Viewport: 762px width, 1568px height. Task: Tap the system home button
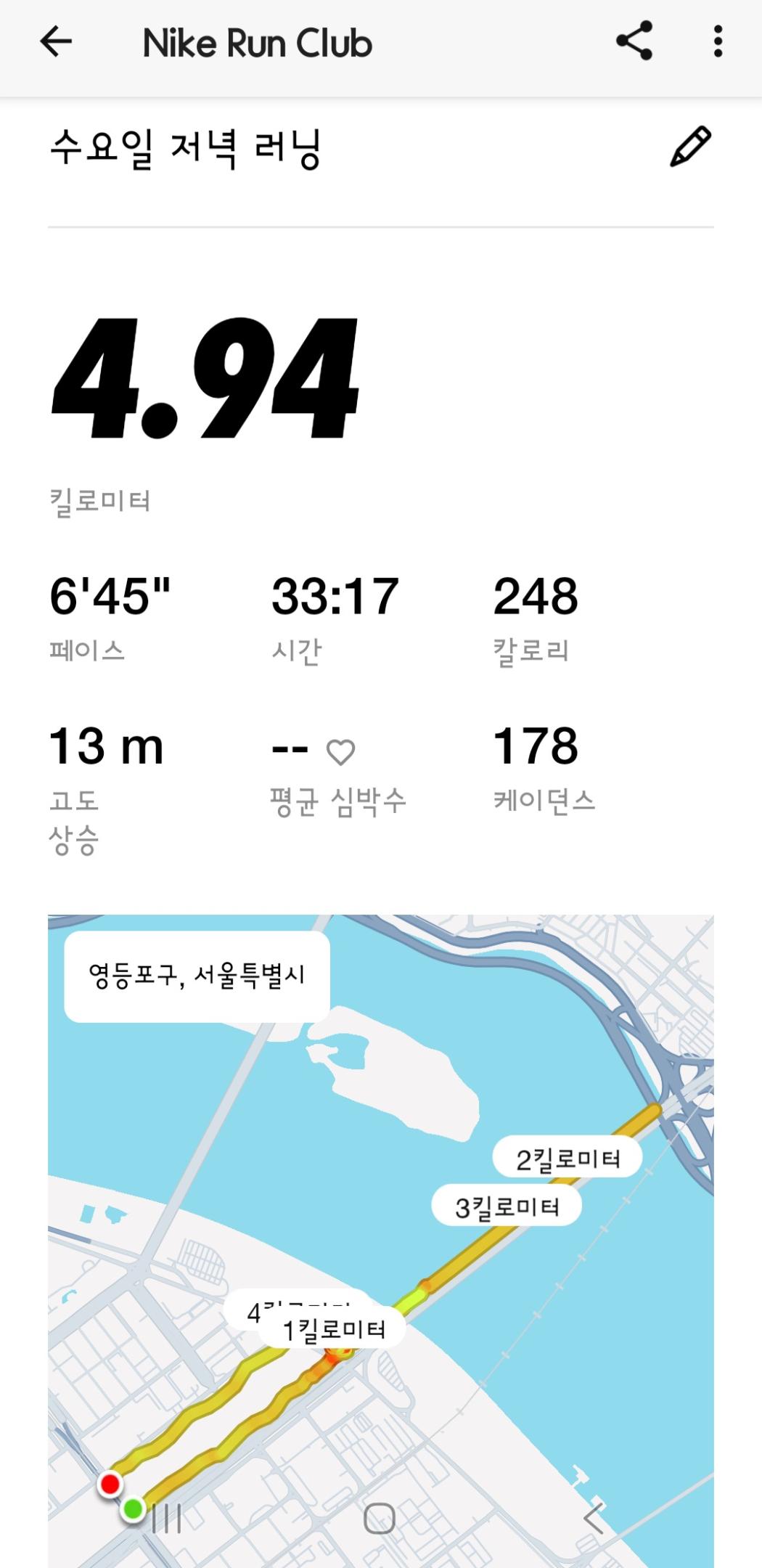379,1518
